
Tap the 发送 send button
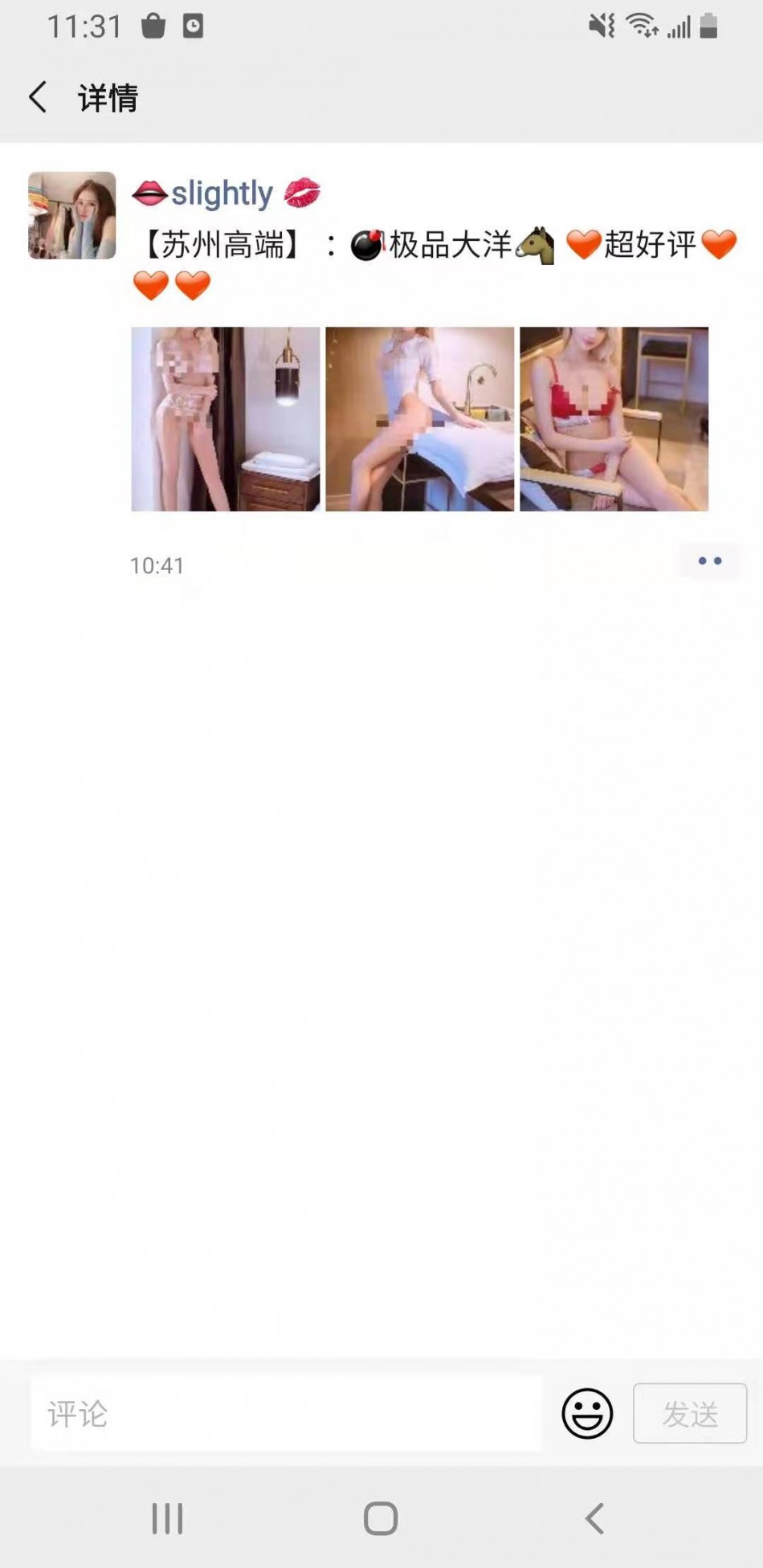coord(690,1414)
